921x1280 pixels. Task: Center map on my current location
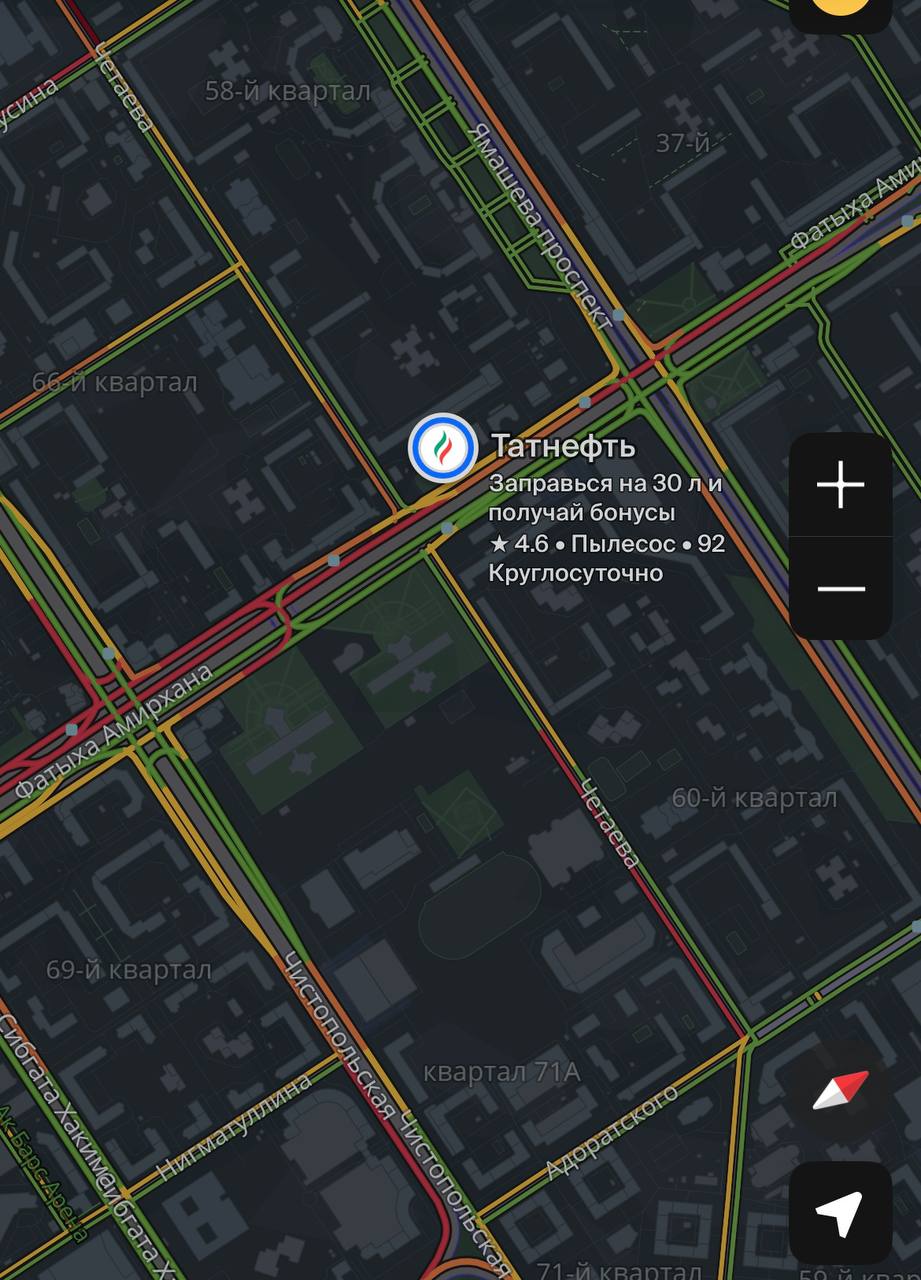[840, 1212]
